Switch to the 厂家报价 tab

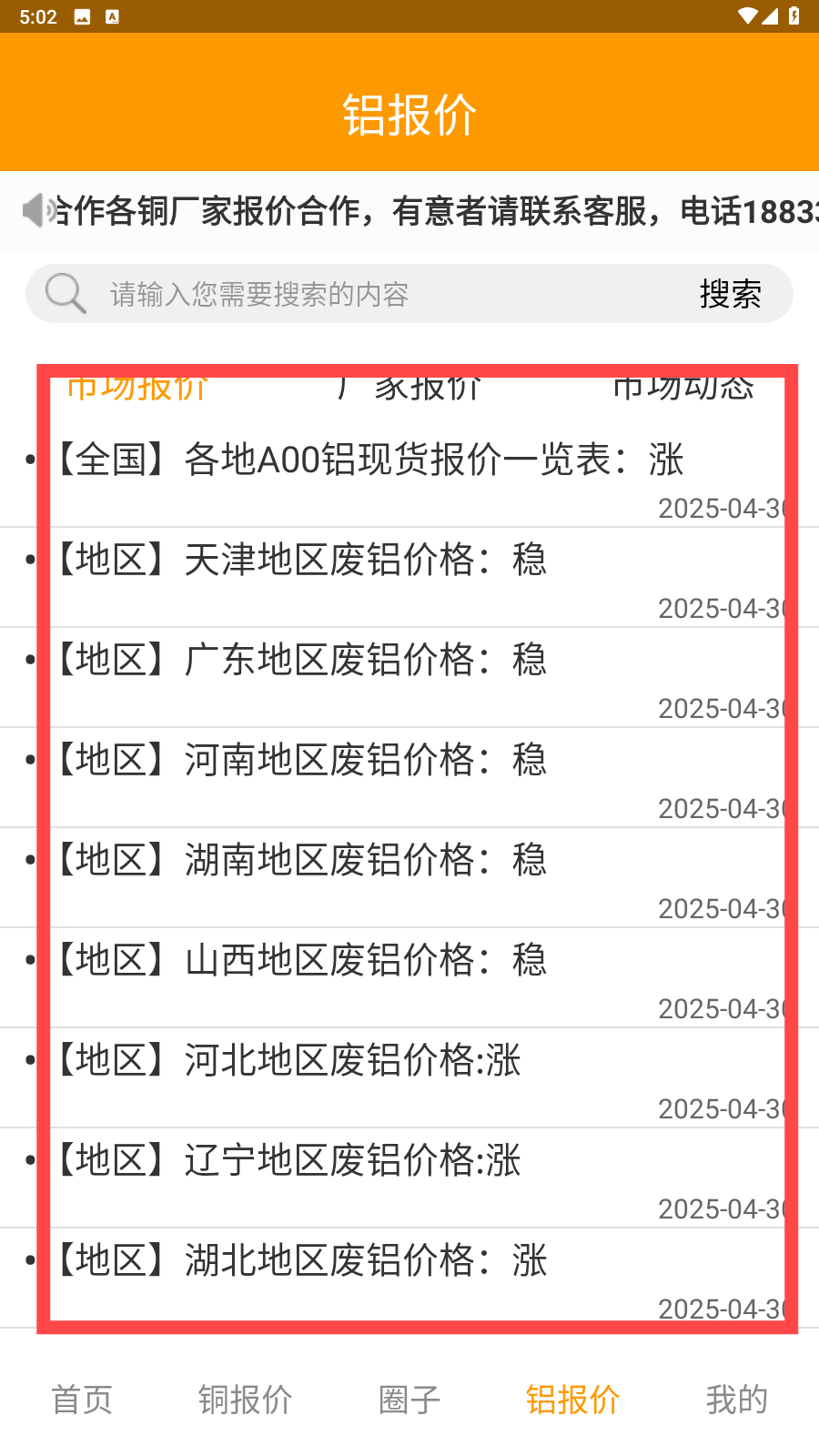tap(409, 388)
